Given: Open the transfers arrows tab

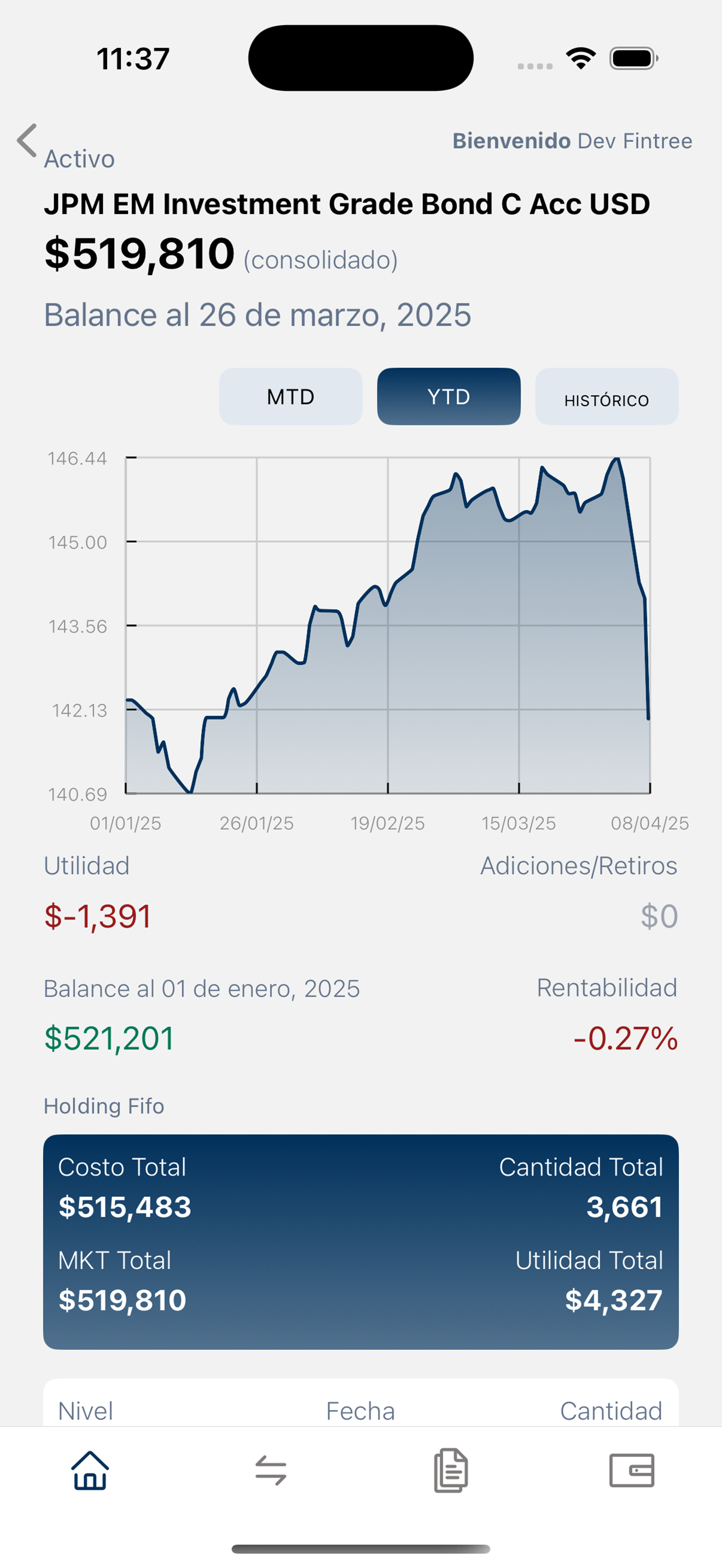Looking at the screenshot, I should (270, 1471).
